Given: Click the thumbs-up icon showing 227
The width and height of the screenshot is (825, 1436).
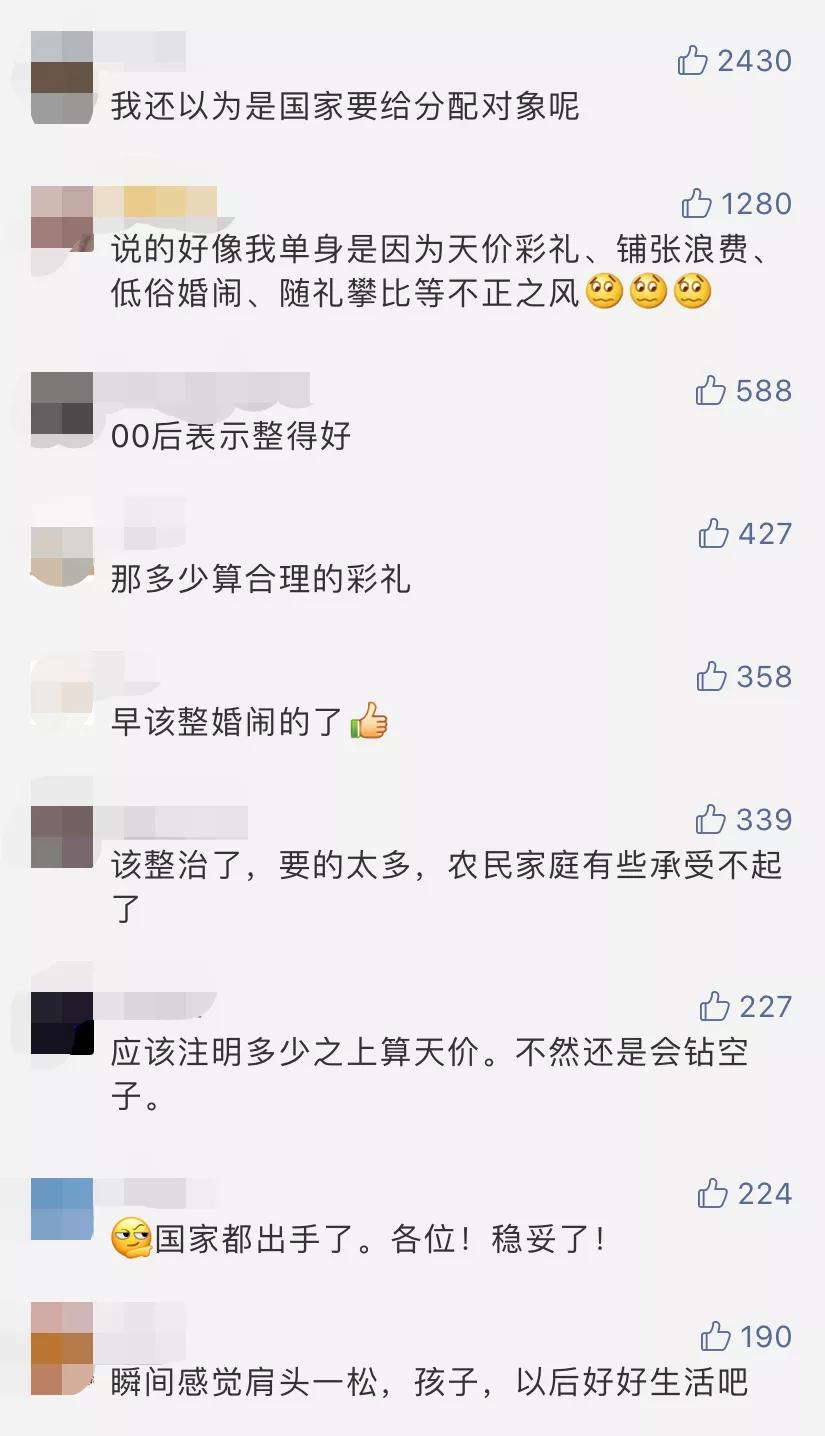Looking at the screenshot, I should point(712,1004).
